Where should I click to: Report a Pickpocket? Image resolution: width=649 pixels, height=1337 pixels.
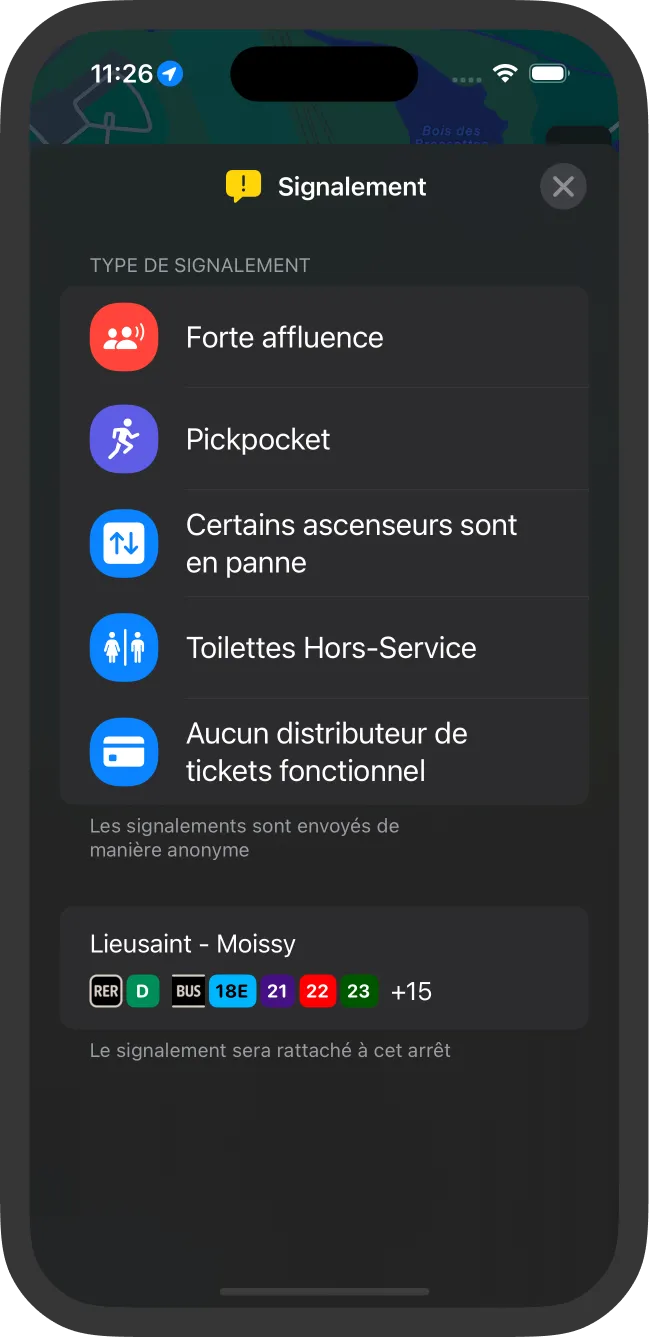(324, 440)
